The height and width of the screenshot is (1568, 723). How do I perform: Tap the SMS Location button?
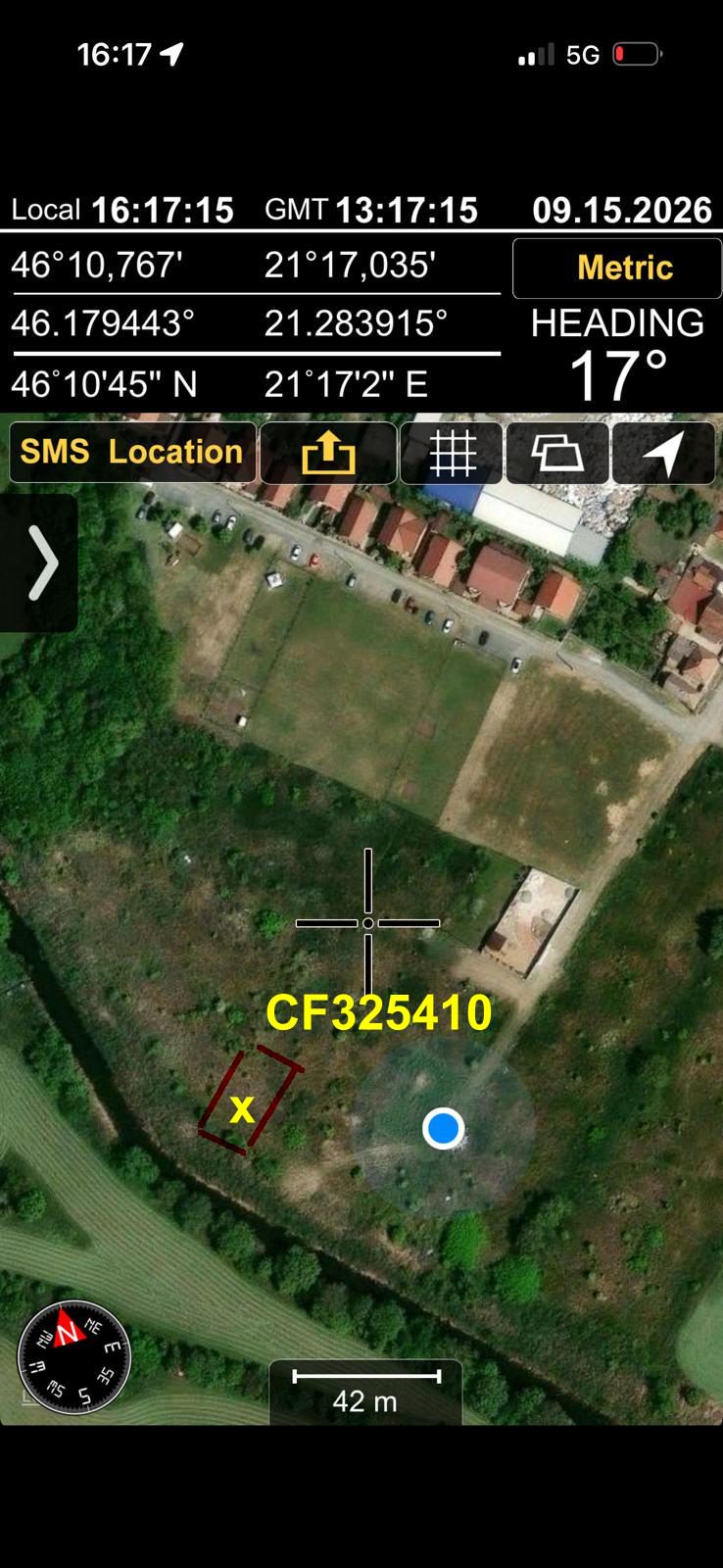[132, 452]
